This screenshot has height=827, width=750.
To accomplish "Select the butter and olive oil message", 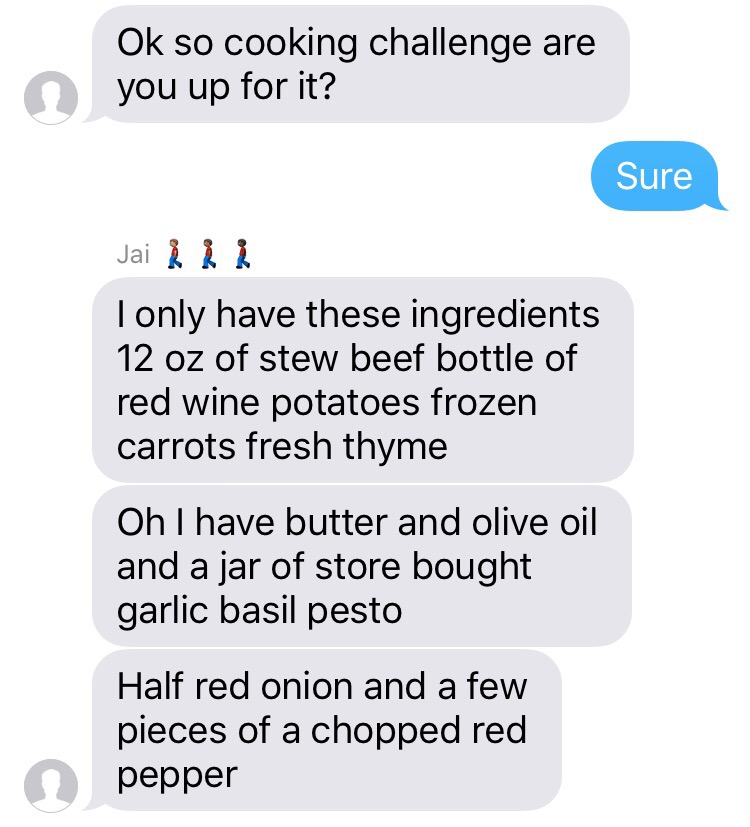I will point(360,565).
